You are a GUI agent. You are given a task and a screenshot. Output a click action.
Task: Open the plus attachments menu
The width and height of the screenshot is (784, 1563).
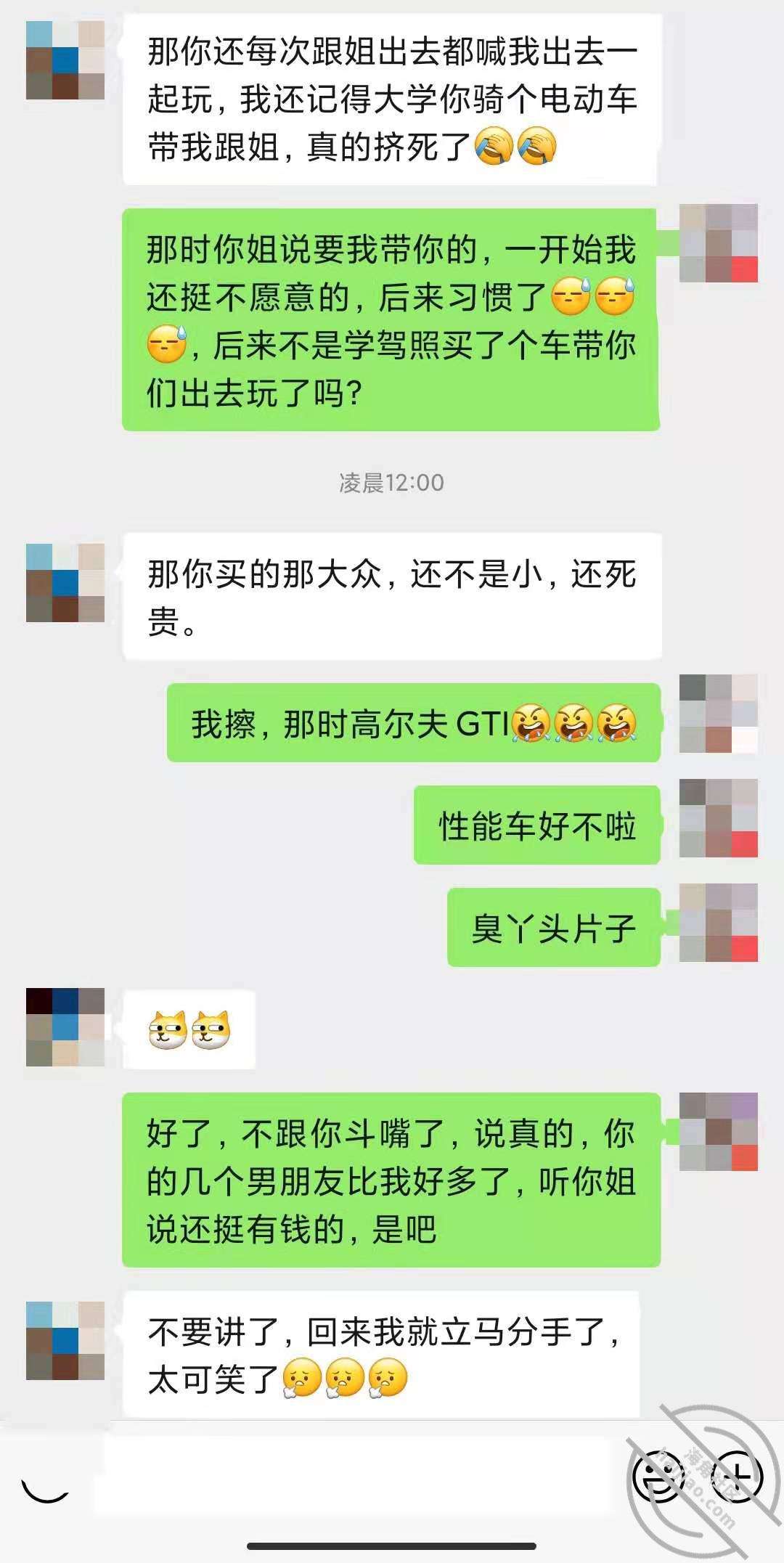(x=737, y=1477)
